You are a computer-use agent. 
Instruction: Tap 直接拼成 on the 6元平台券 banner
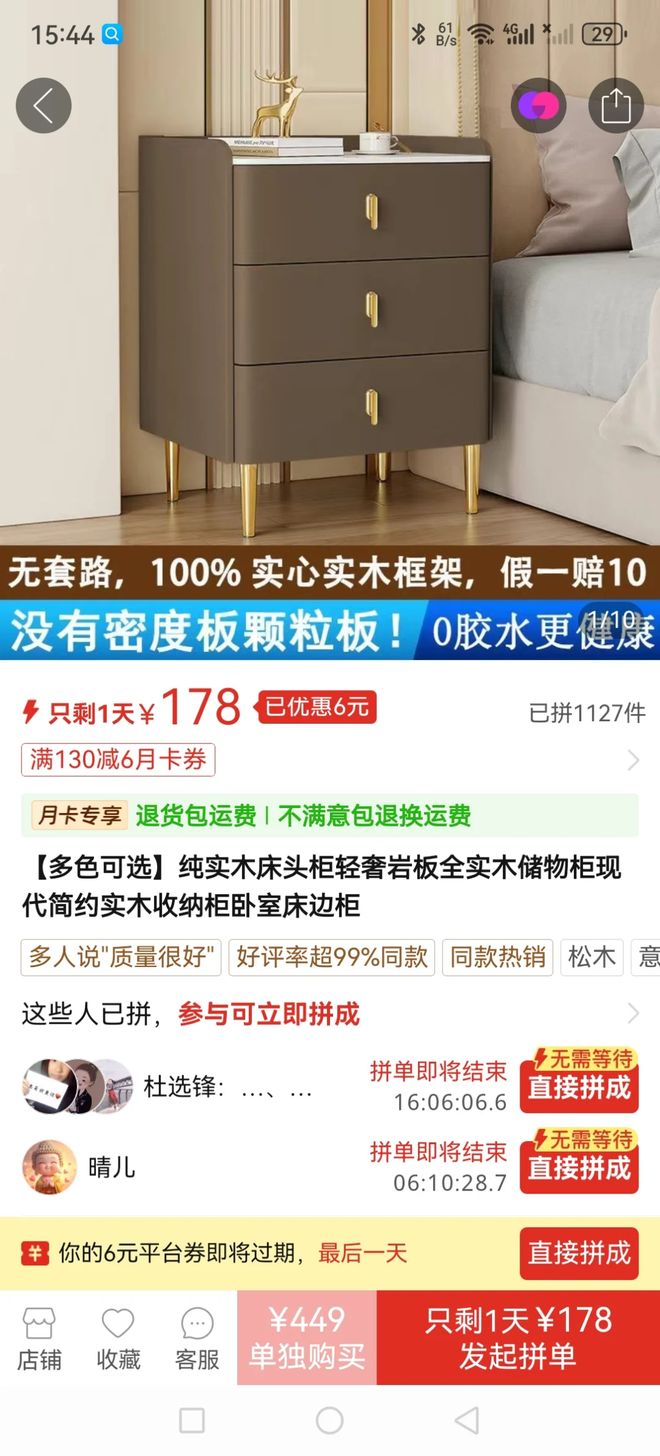(x=579, y=1253)
